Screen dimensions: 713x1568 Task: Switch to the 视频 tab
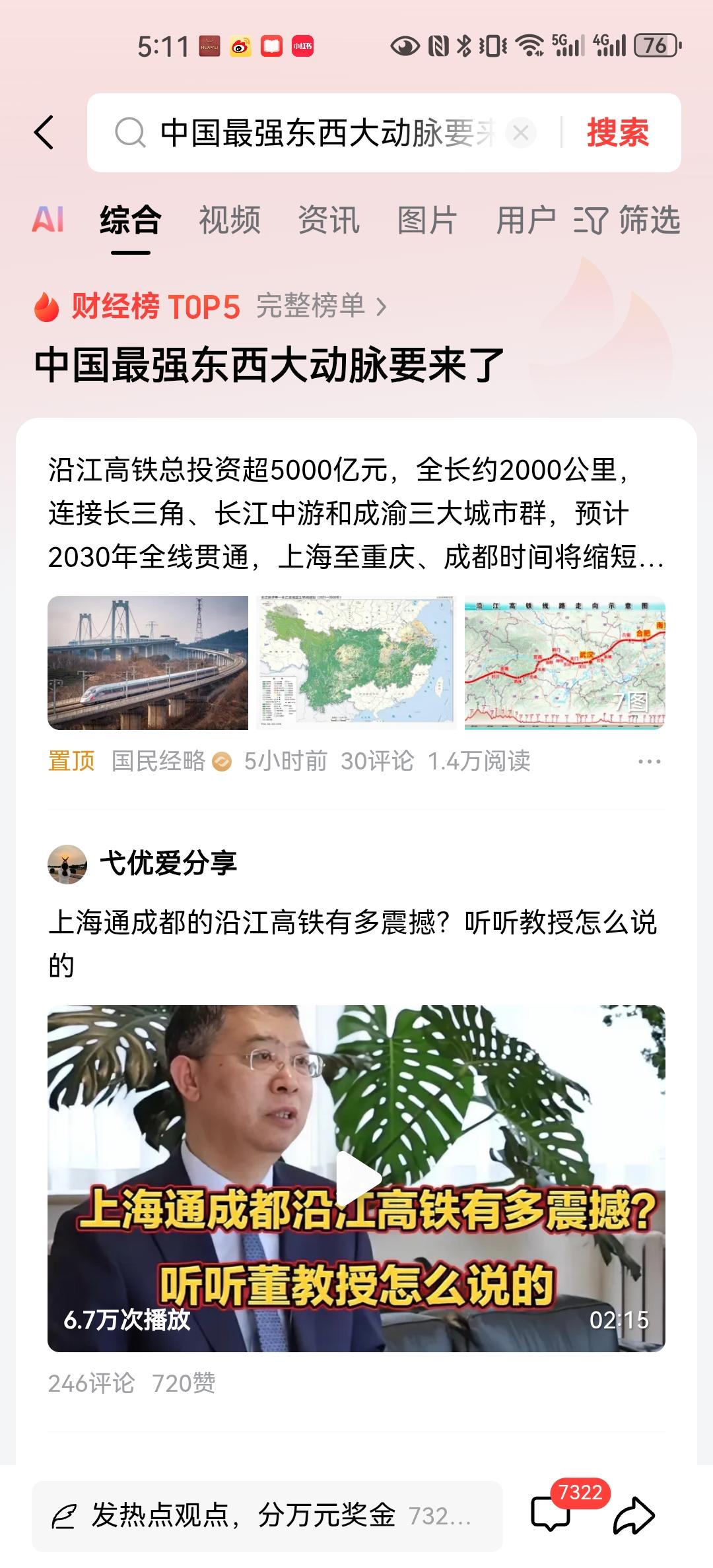click(230, 220)
